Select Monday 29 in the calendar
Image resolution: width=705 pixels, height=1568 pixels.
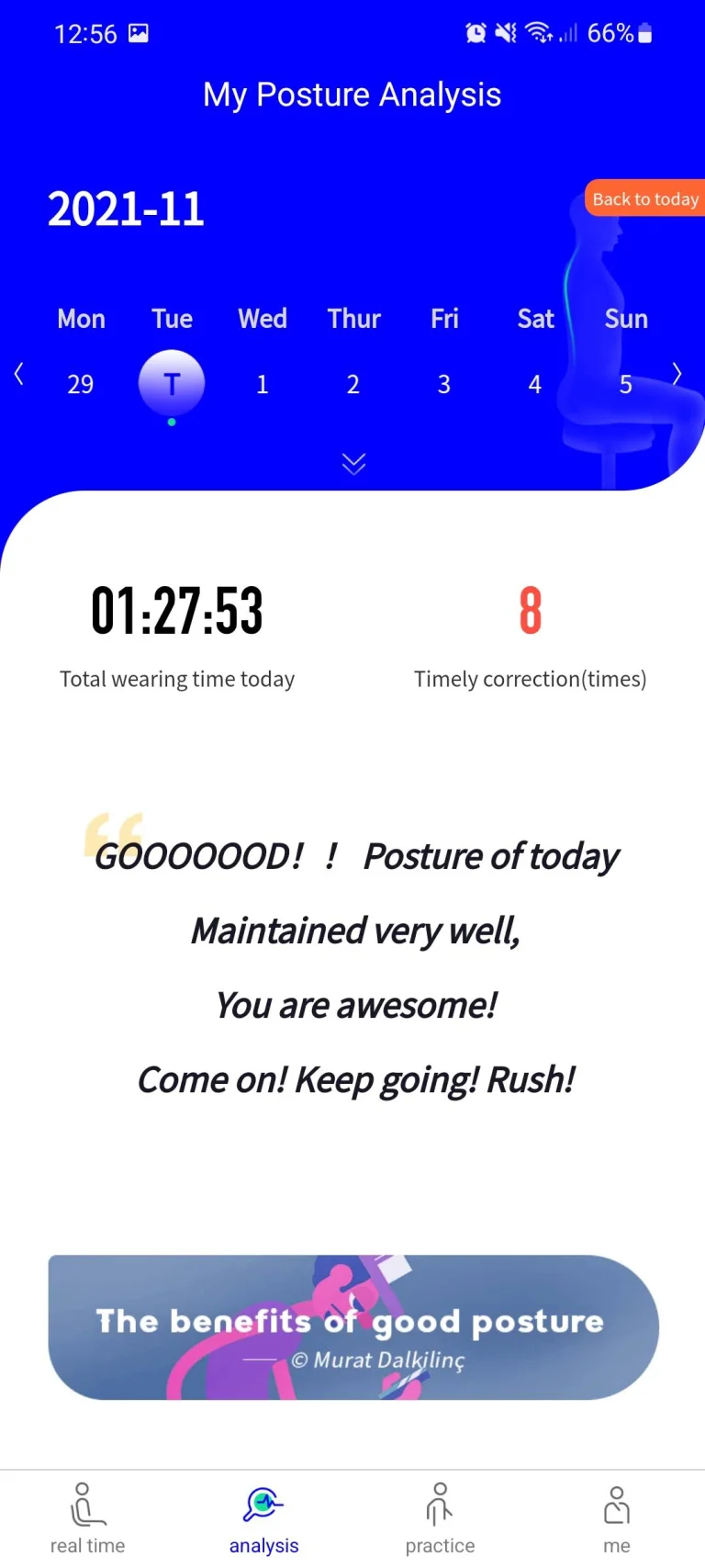[81, 384]
